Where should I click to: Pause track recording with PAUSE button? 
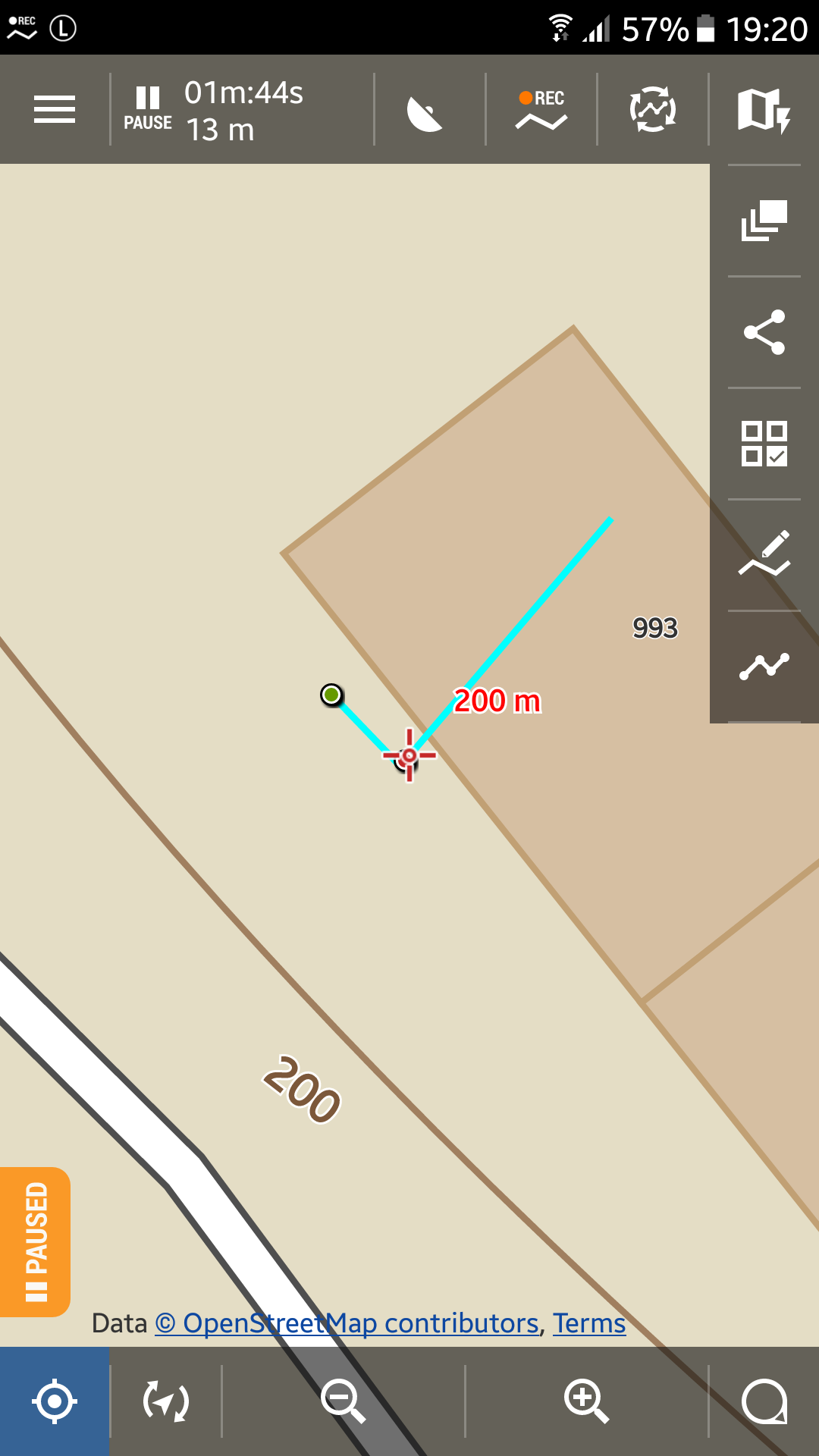pyautogui.click(x=148, y=108)
